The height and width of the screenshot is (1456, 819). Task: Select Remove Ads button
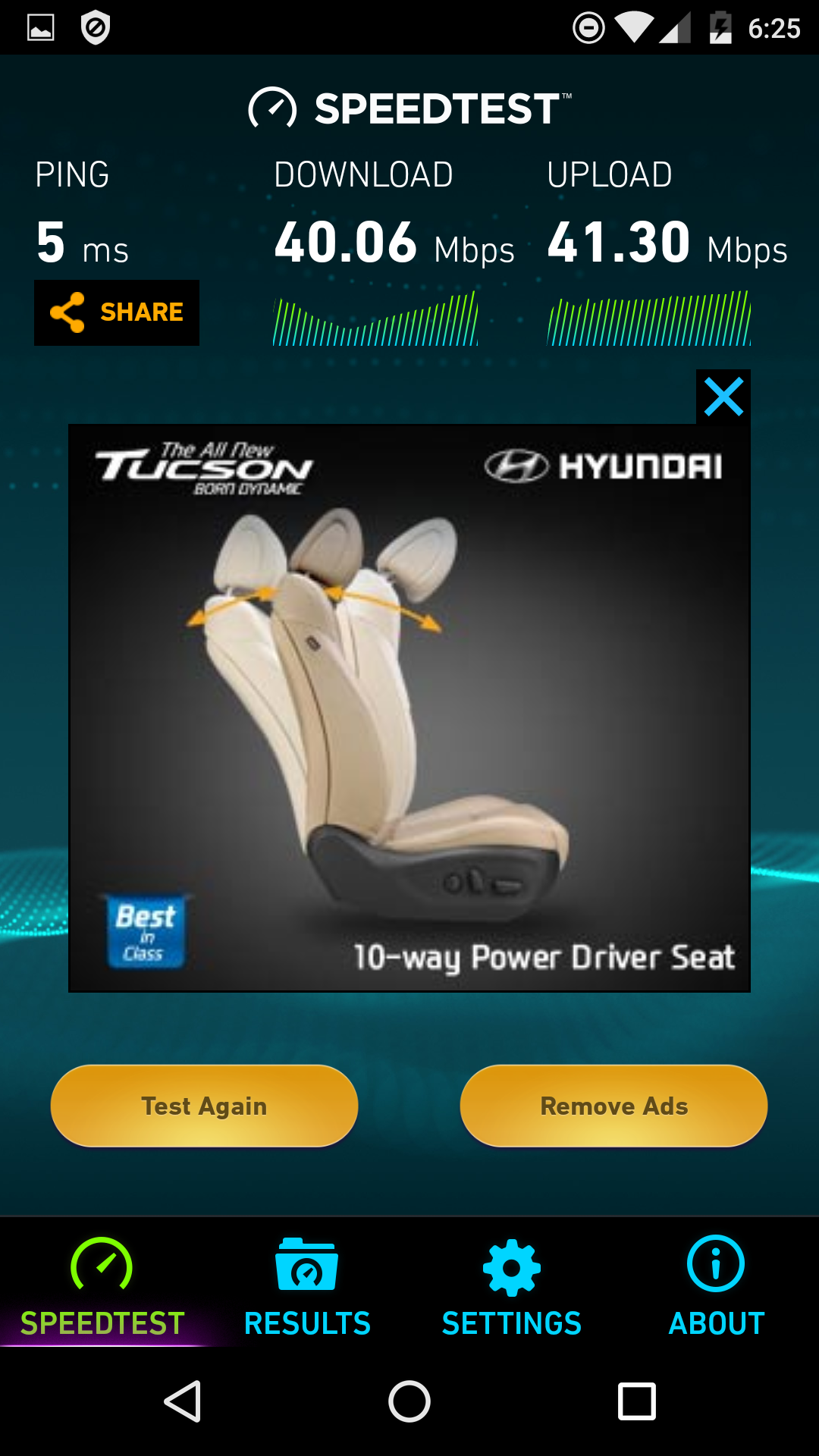tap(613, 1106)
